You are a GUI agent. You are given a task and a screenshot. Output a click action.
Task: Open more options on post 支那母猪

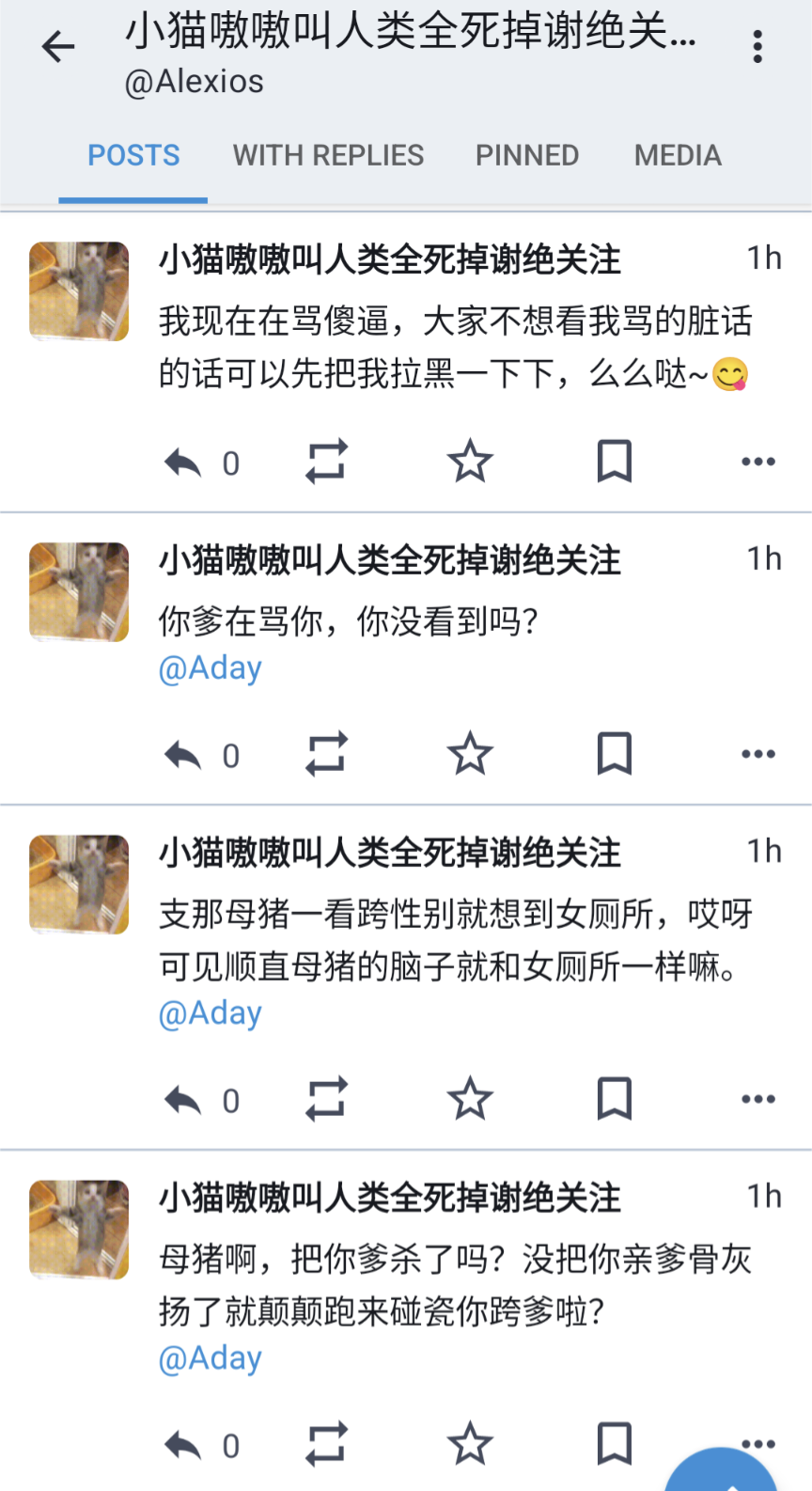[757, 1099]
